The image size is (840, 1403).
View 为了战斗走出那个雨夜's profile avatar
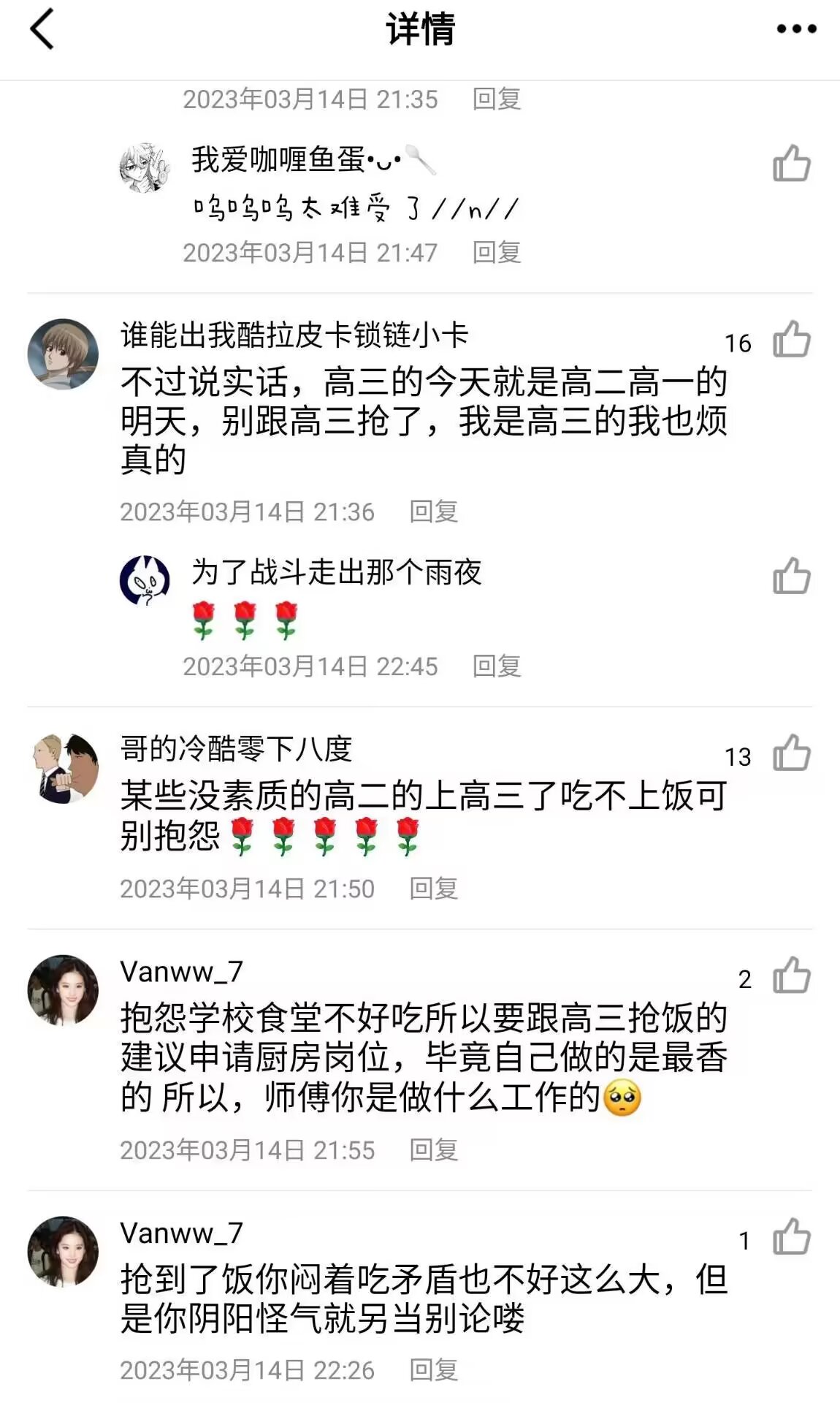click(x=145, y=580)
